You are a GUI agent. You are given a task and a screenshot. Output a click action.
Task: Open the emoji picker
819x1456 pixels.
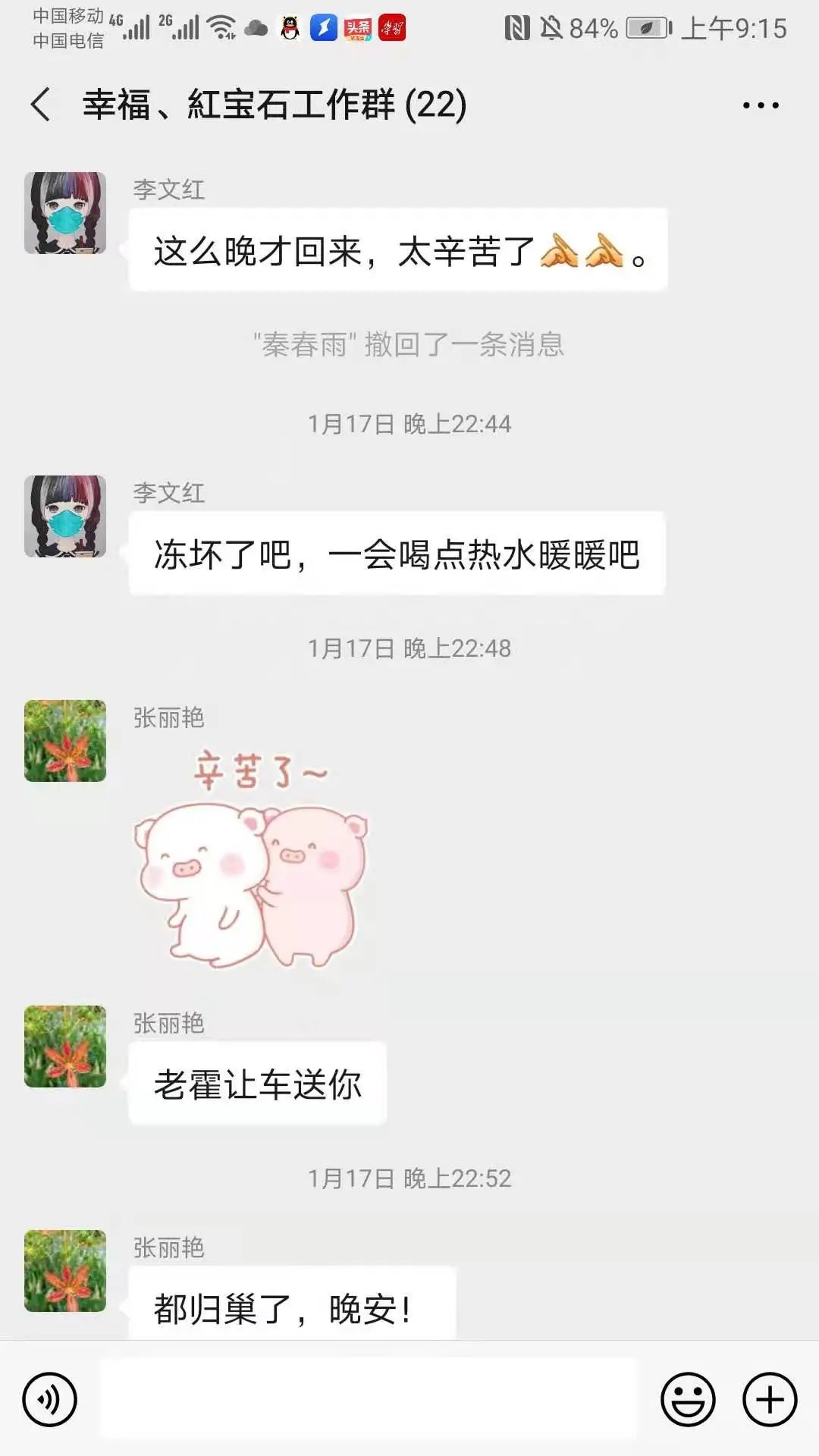(x=687, y=1399)
